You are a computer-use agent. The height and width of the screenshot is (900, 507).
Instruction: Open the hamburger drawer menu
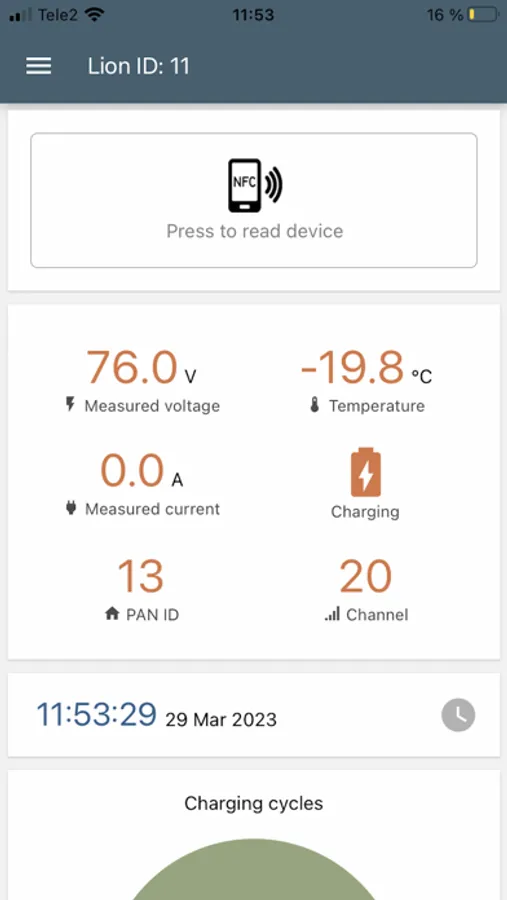[x=38, y=67]
